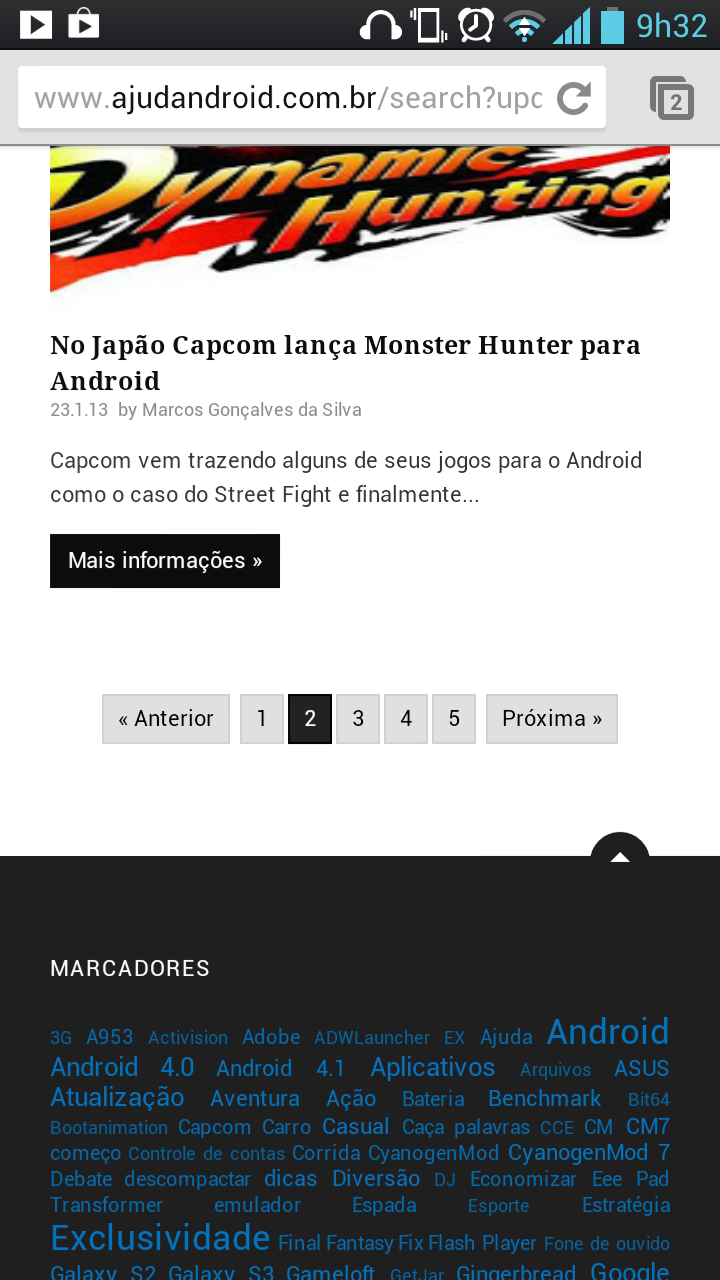
Task: Reload the current web page
Action: (x=573, y=98)
